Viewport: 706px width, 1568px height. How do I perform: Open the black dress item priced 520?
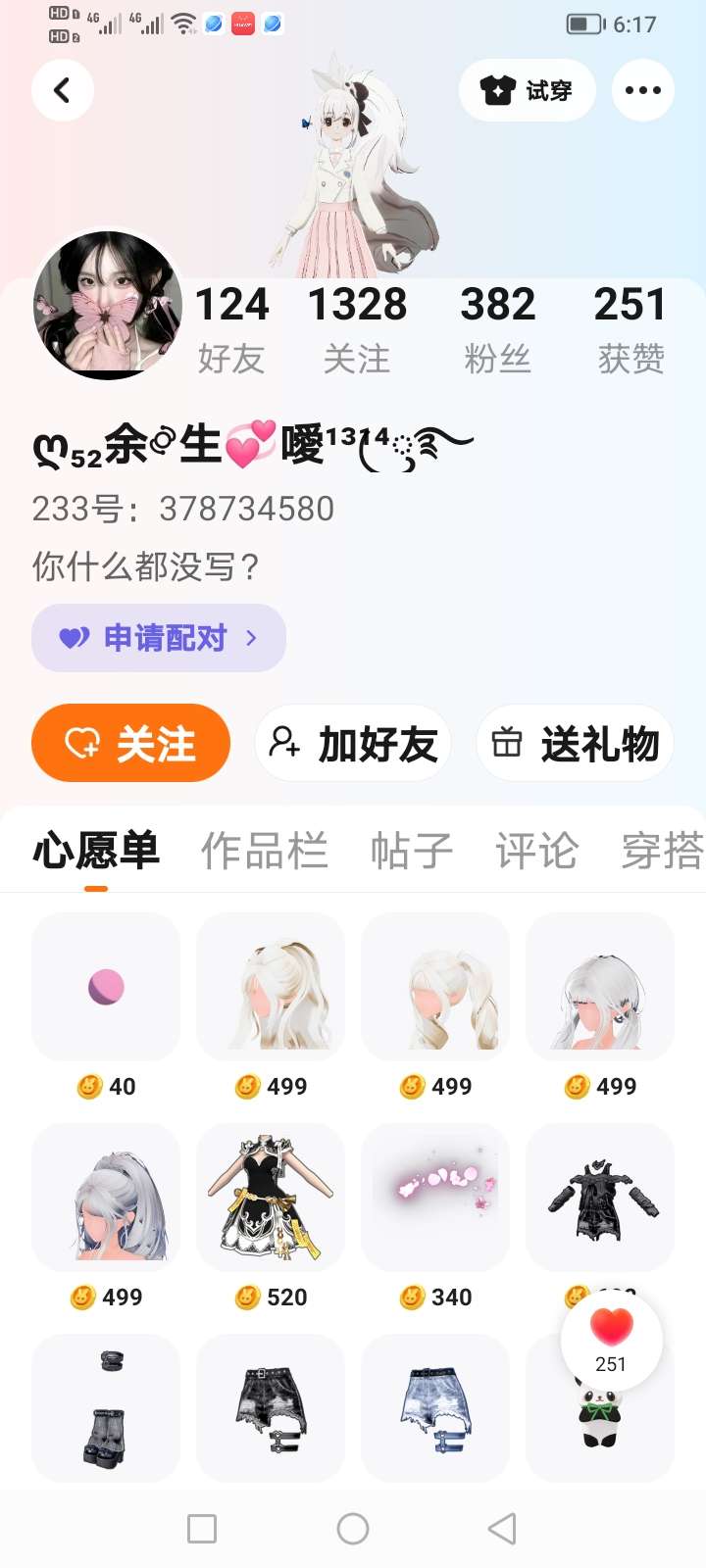271,1198
